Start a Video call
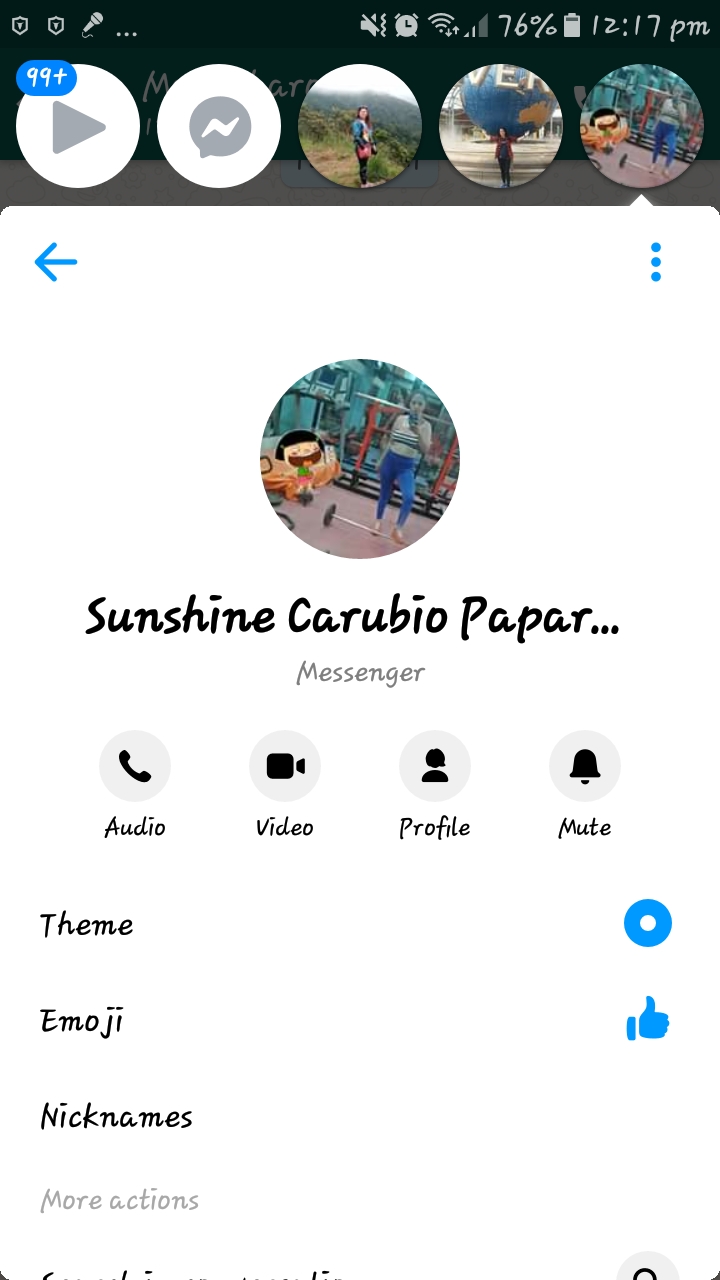 pyautogui.click(x=285, y=767)
